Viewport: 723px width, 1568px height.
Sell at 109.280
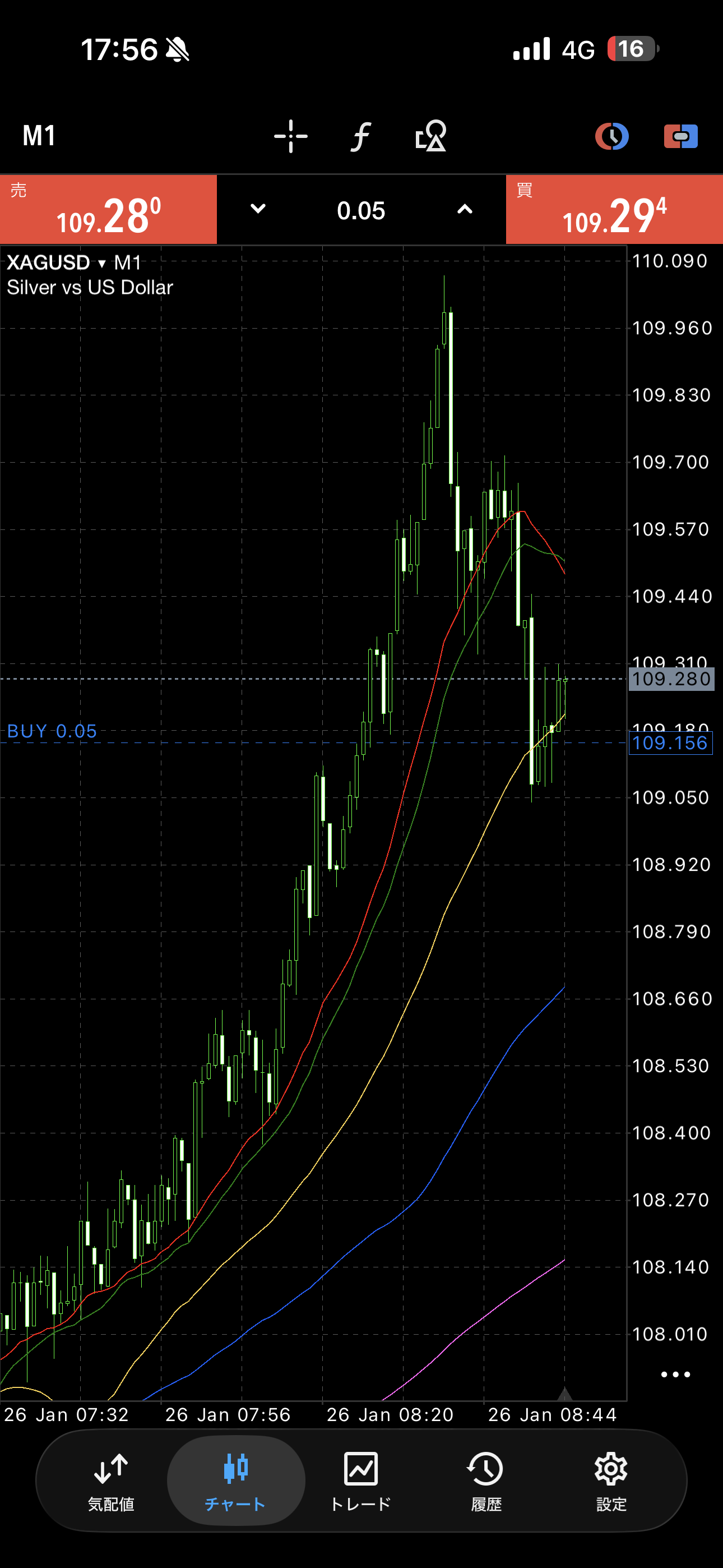pos(108,210)
